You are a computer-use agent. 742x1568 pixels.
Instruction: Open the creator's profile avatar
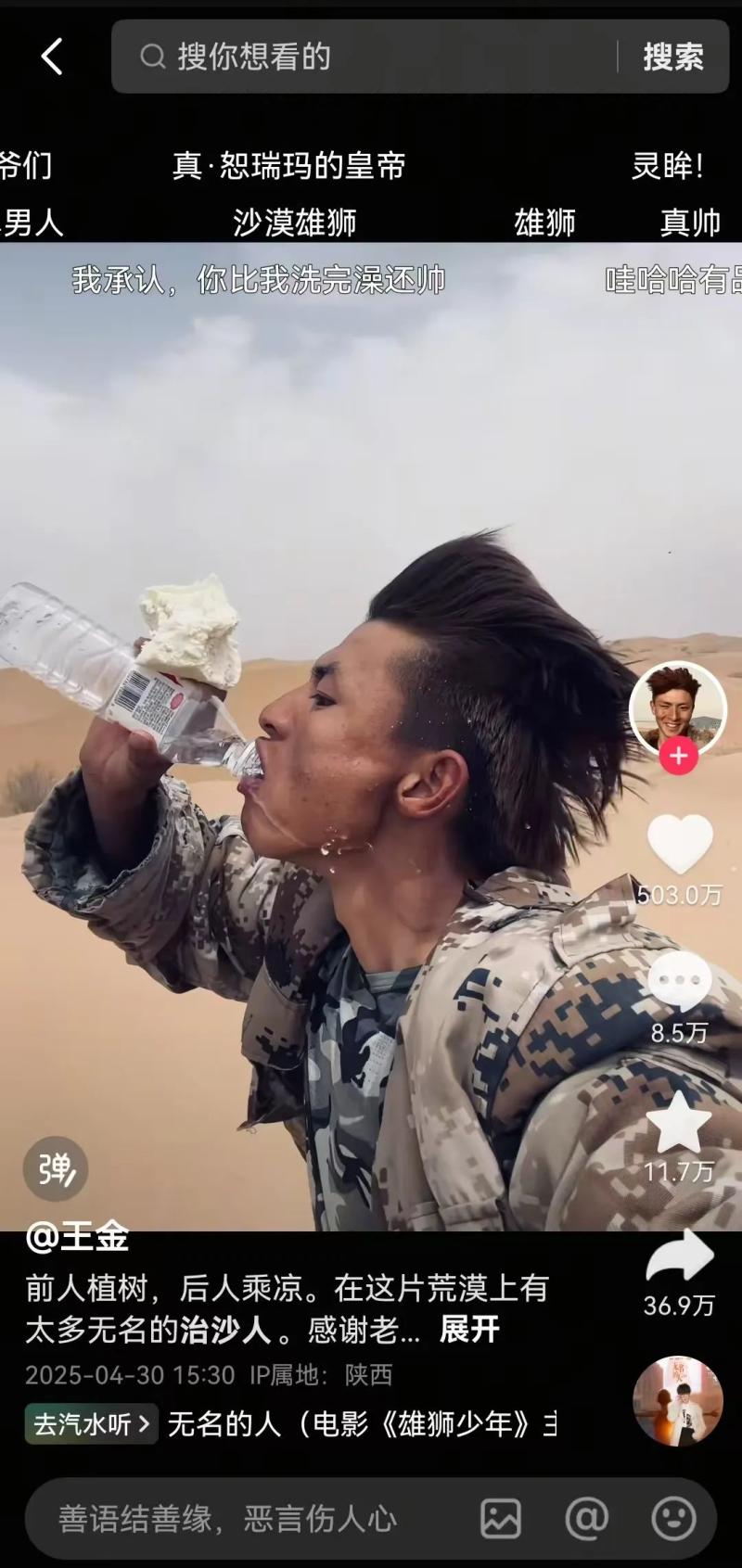click(x=678, y=708)
